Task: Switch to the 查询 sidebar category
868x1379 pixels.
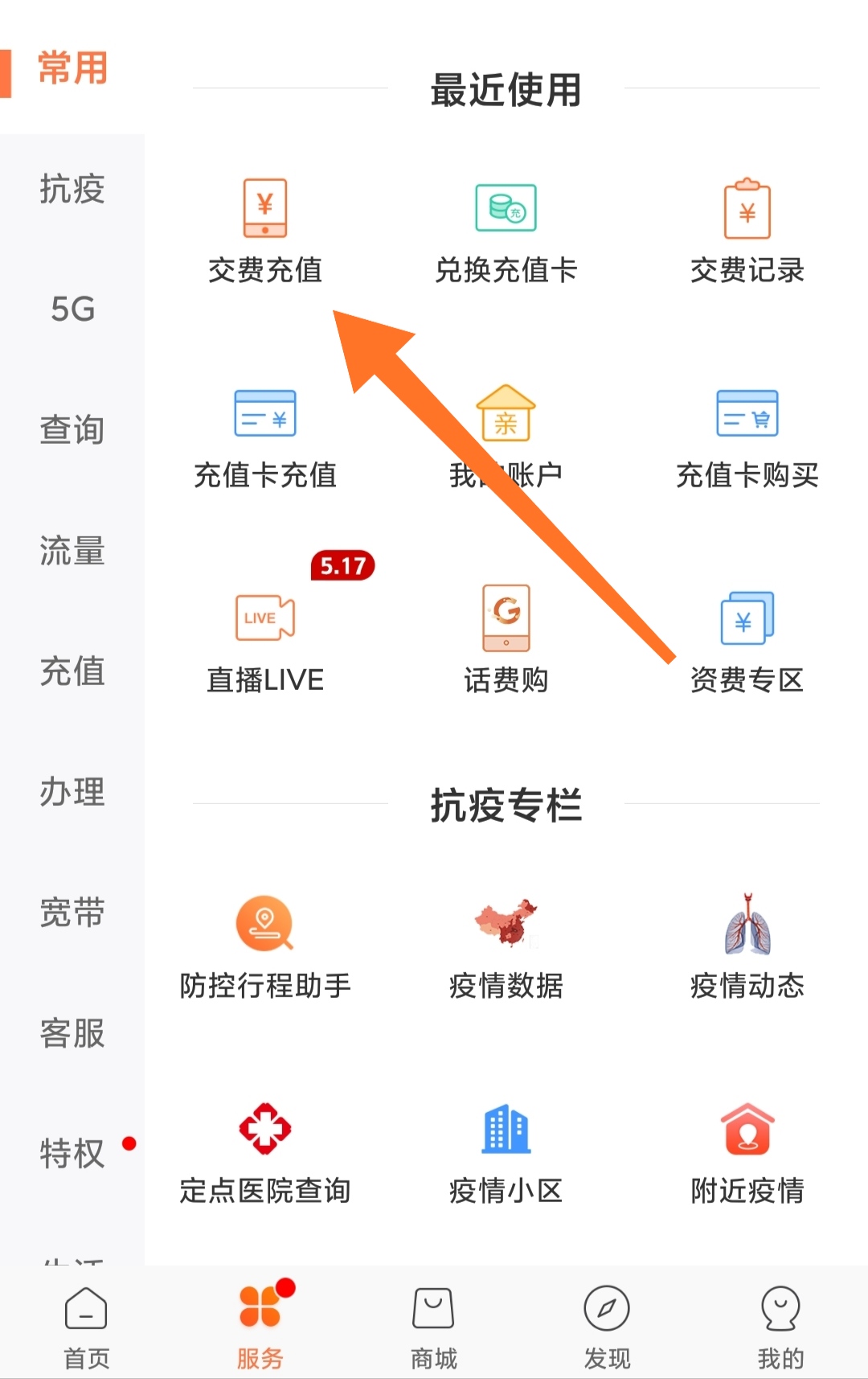Action: coord(71,431)
